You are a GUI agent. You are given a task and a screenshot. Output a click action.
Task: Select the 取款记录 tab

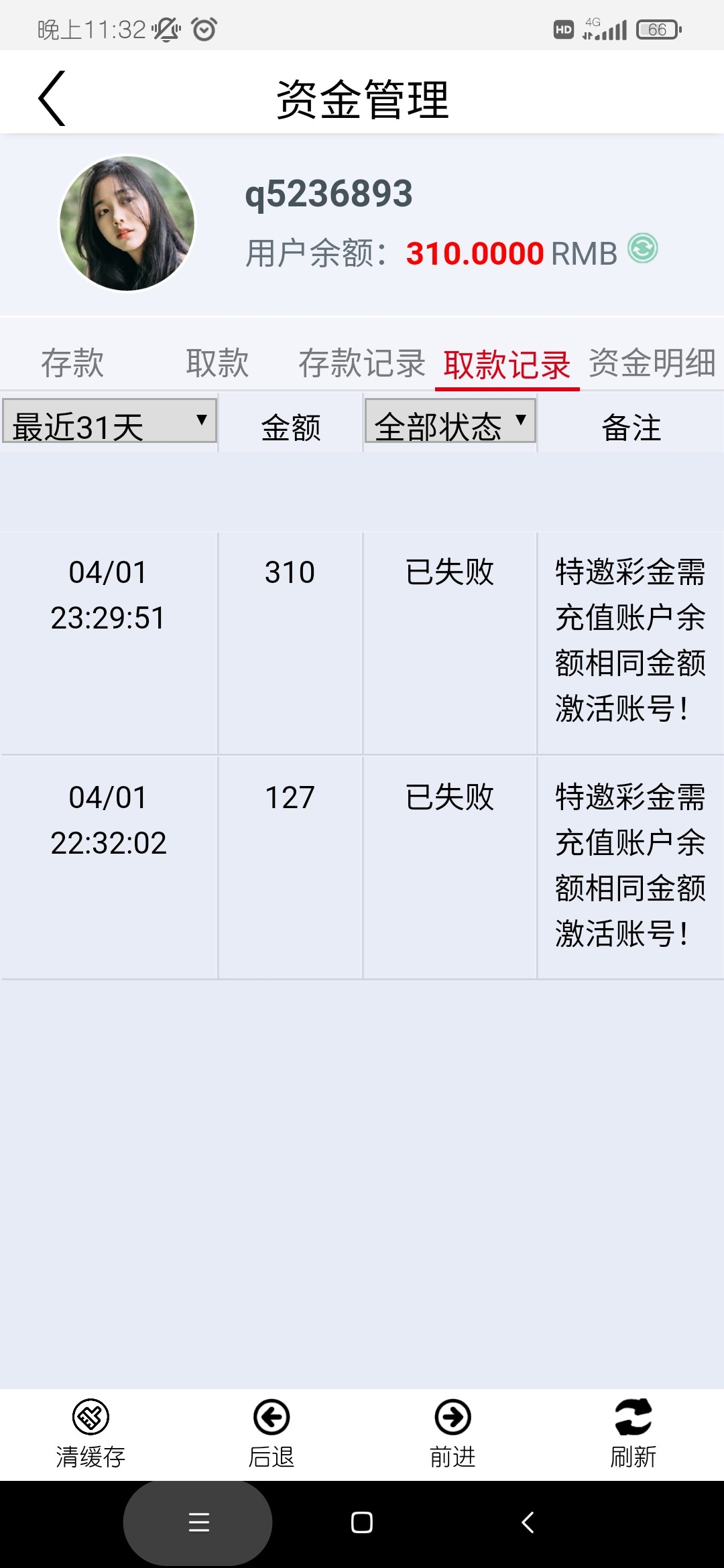click(507, 365)
